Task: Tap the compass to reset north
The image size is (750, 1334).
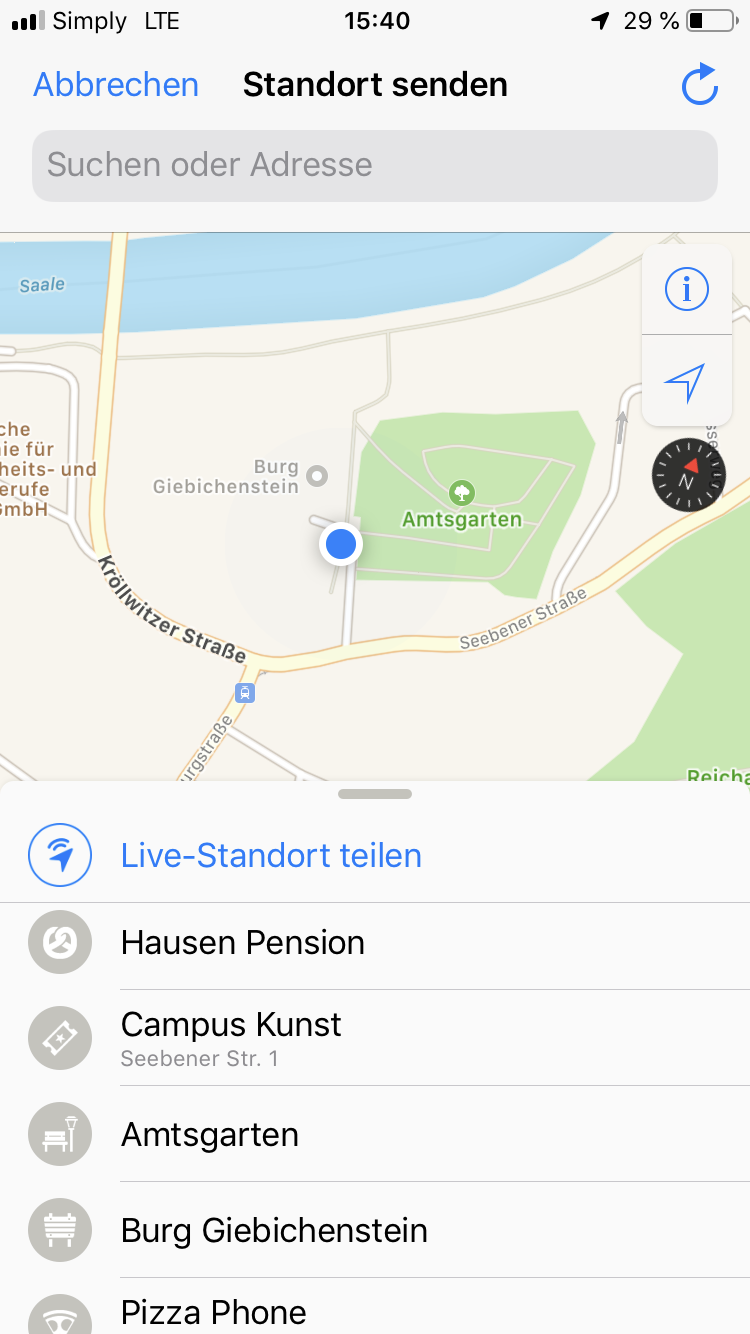Action: [x=688, y=476]
